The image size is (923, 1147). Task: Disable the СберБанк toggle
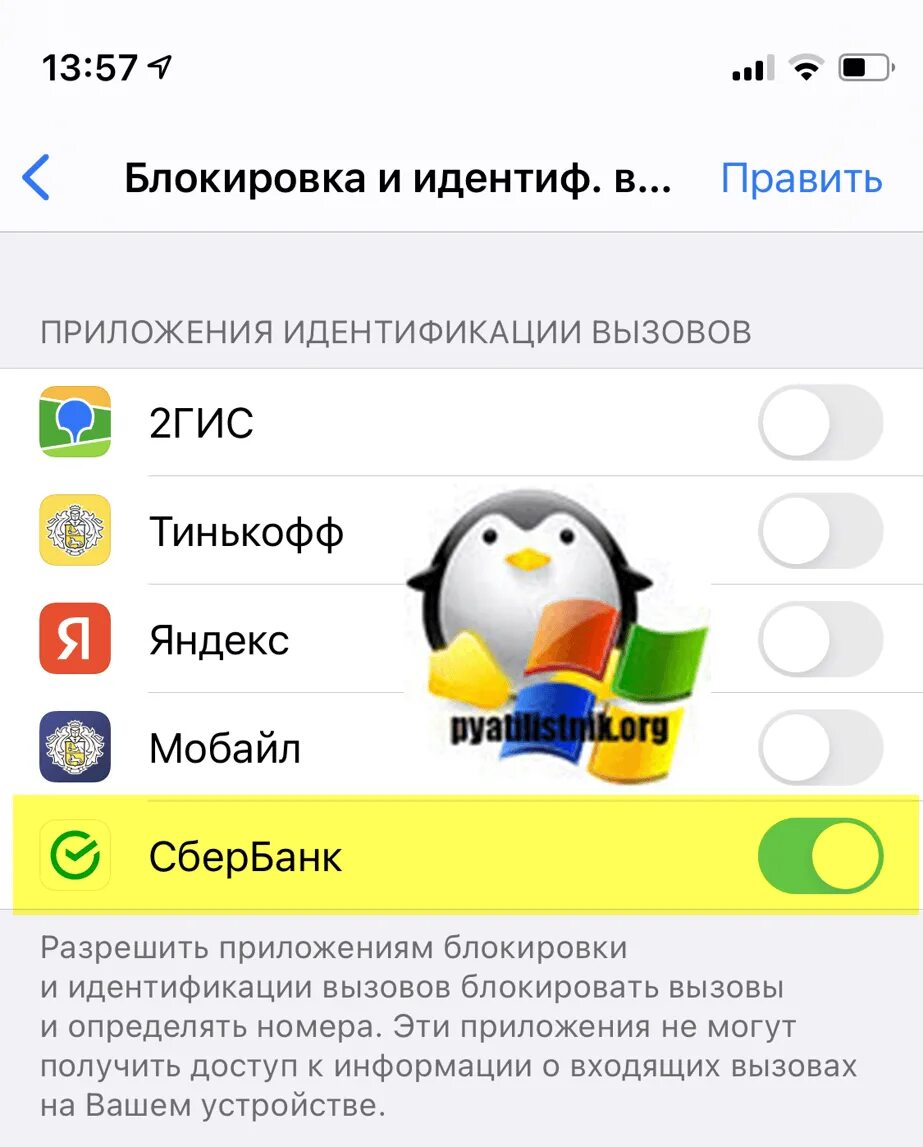[x=820, y=856]
